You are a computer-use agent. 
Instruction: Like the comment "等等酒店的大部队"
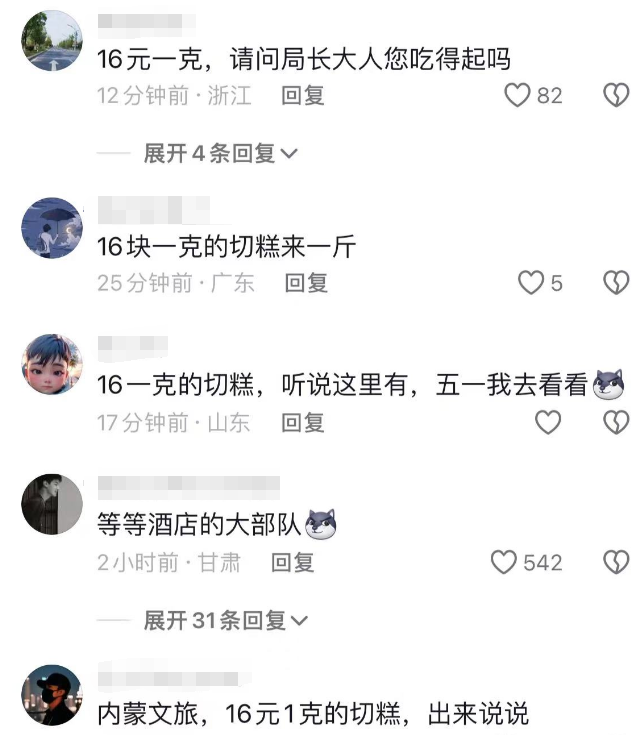coord(504,563)
